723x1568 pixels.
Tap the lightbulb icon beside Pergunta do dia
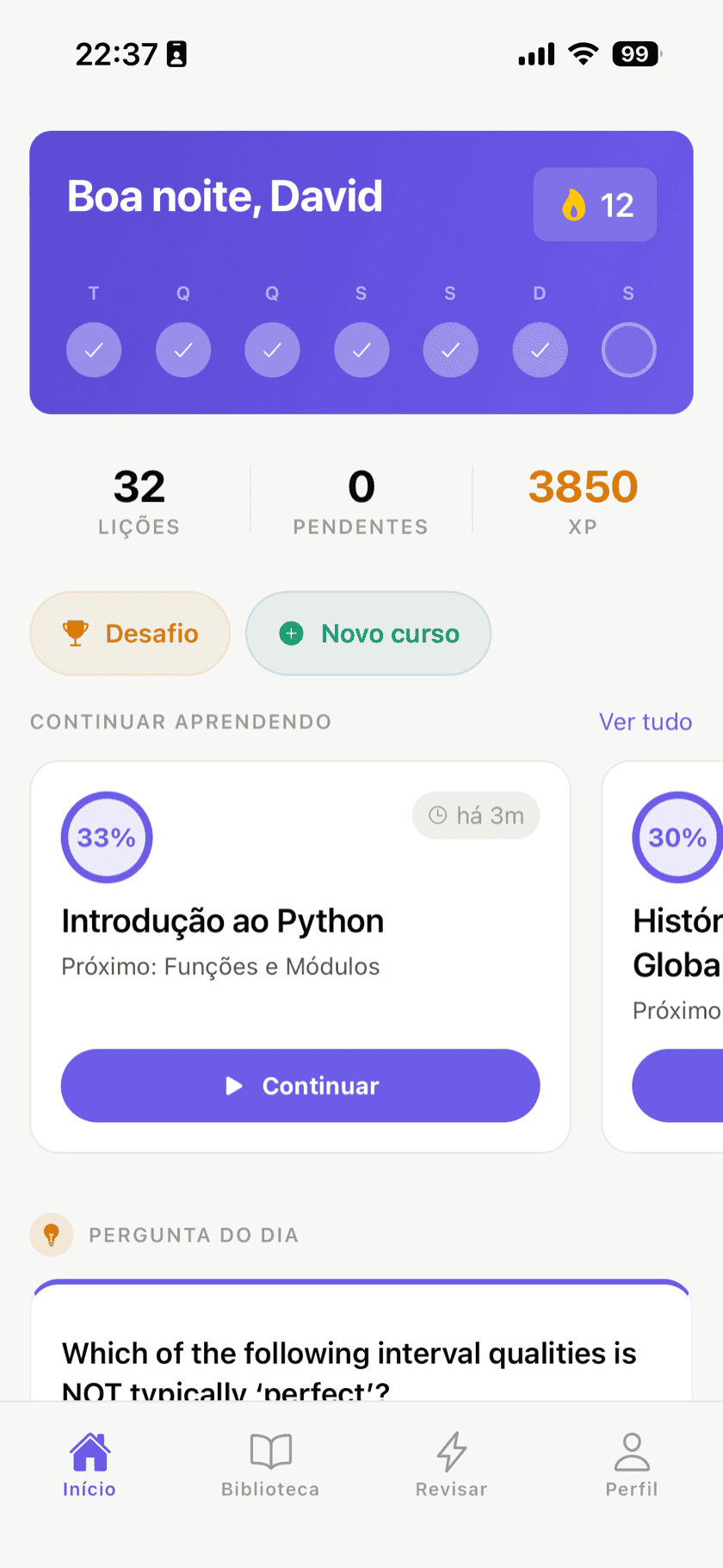(52, 1235)
